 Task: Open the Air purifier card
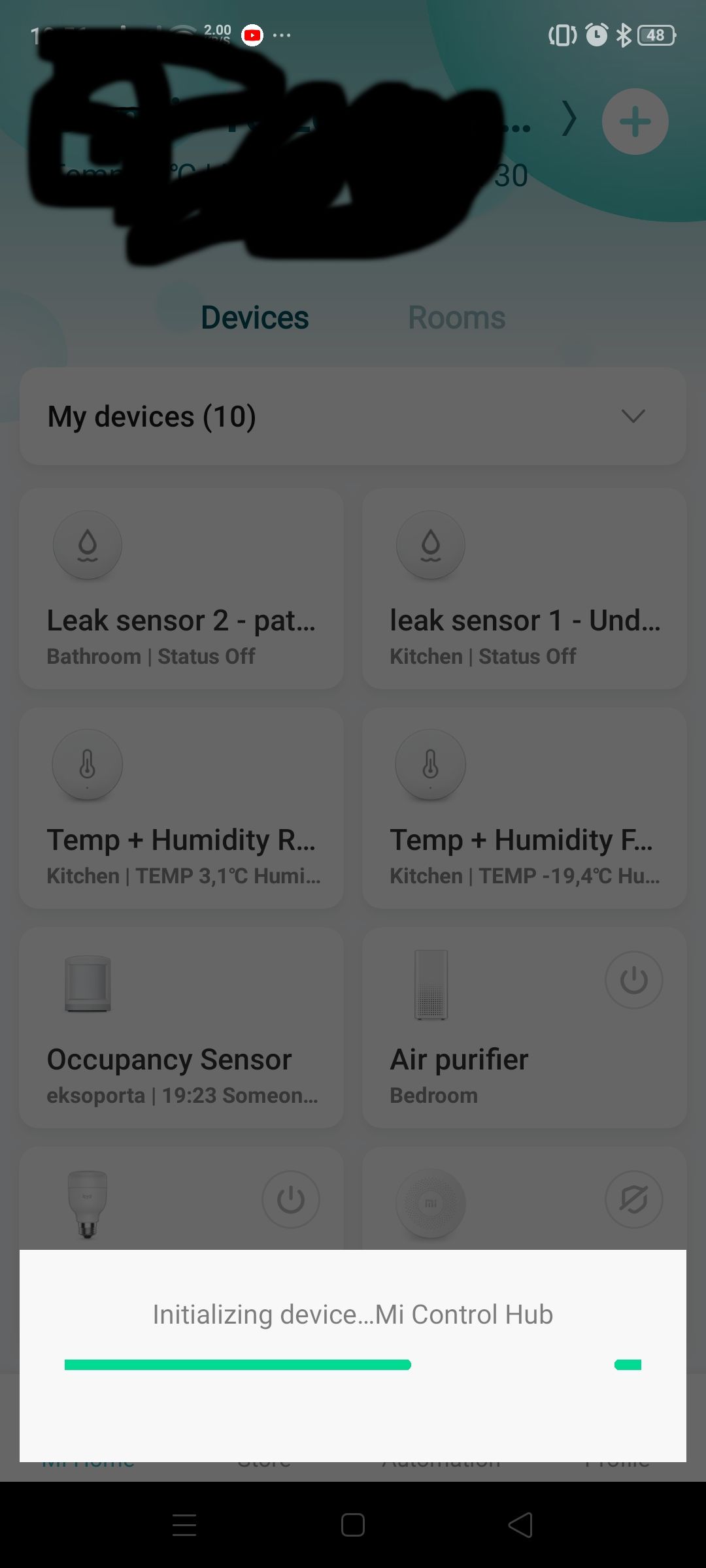click(x=484, y=1045)
